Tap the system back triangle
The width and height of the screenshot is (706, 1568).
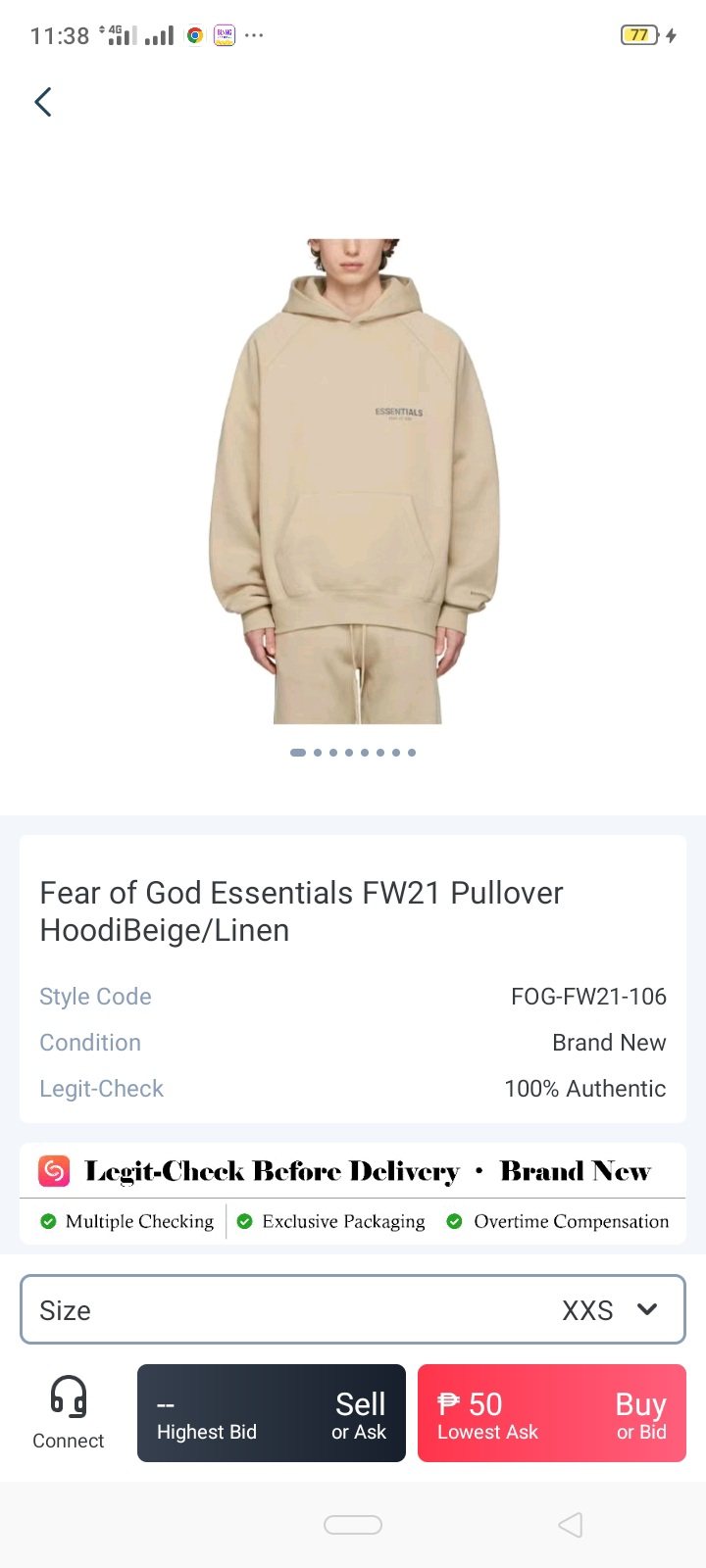pyautogui.click(x=571, y=1524)
